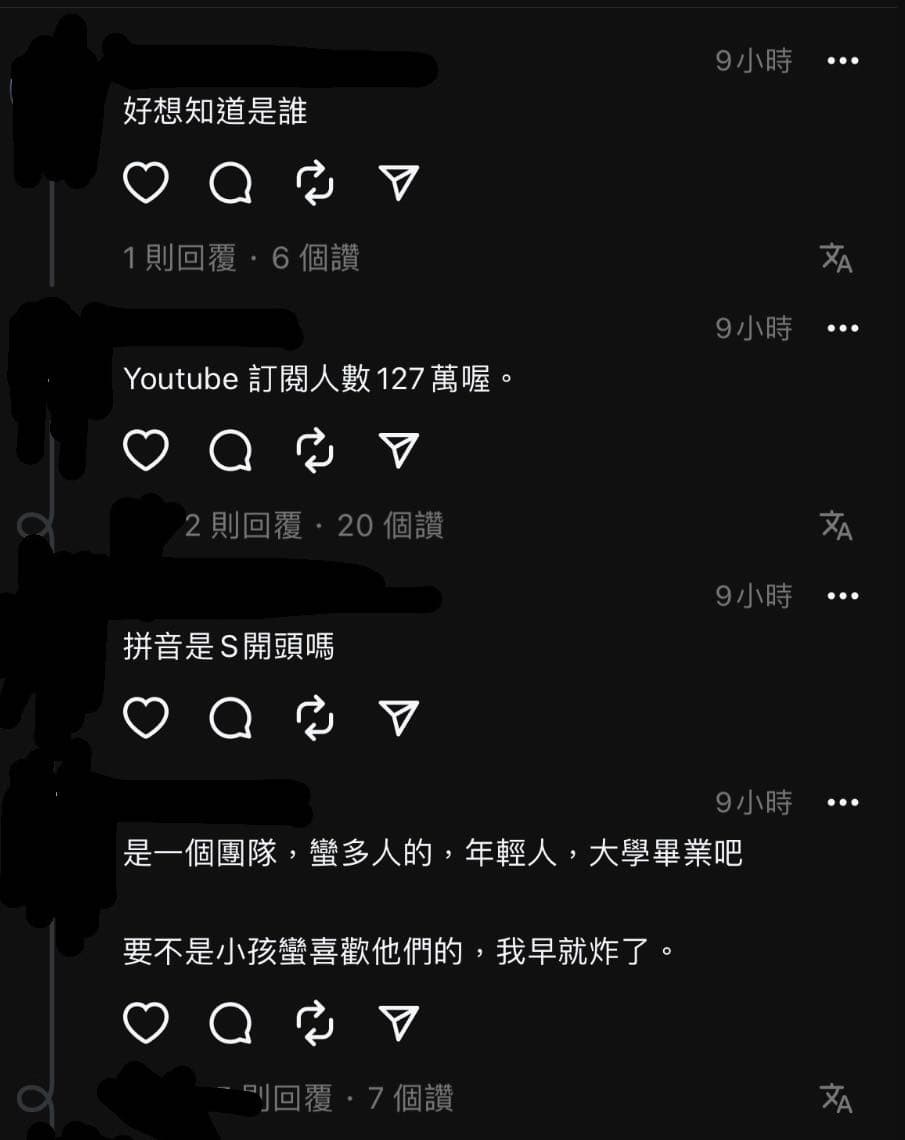905x1140 pixels.
Task: Share the "Youtube 訂閱人數127萬喔" comment
Action: point(399,452)
